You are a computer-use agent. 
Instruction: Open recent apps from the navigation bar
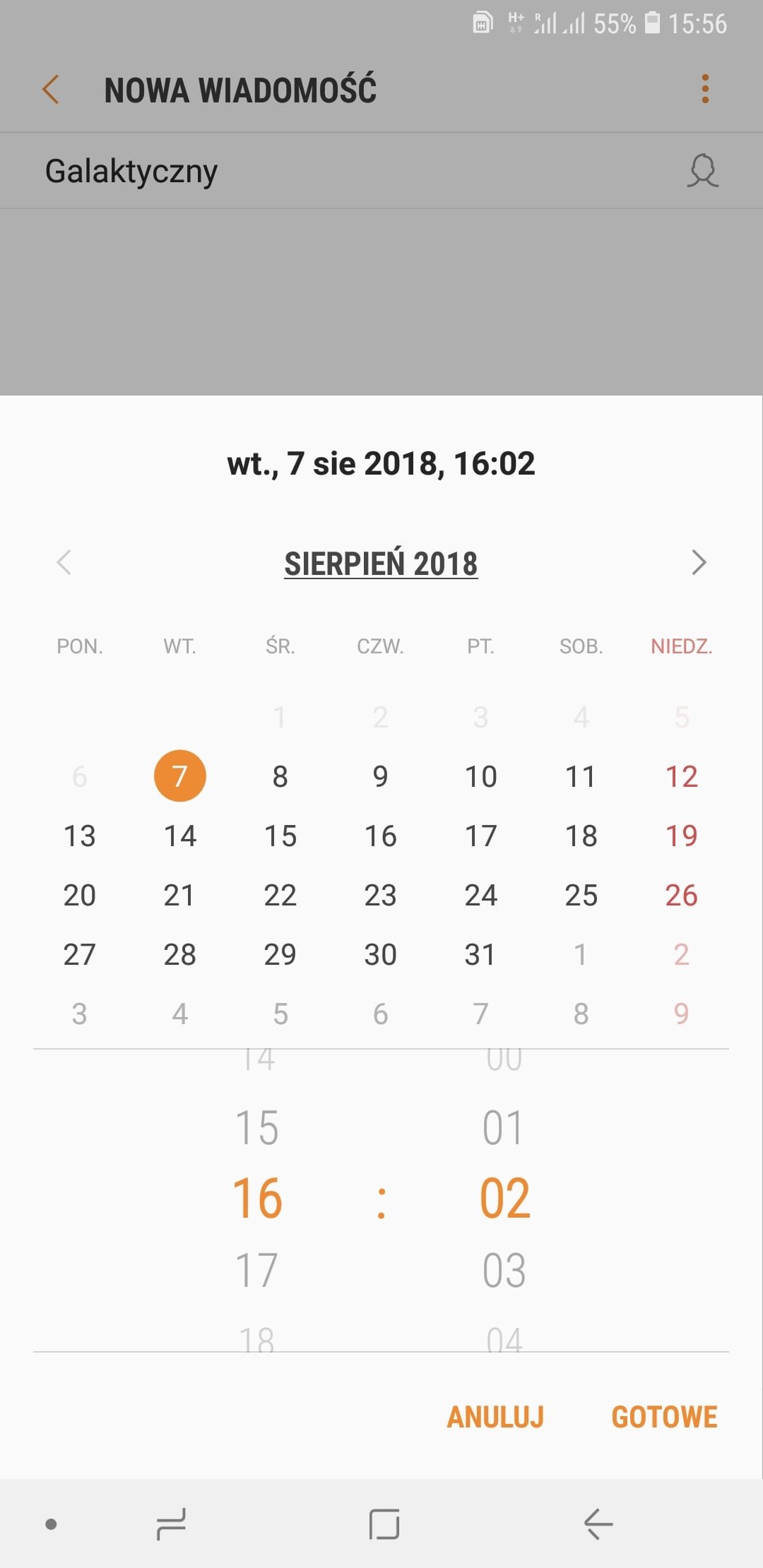tap(171, 1524)
